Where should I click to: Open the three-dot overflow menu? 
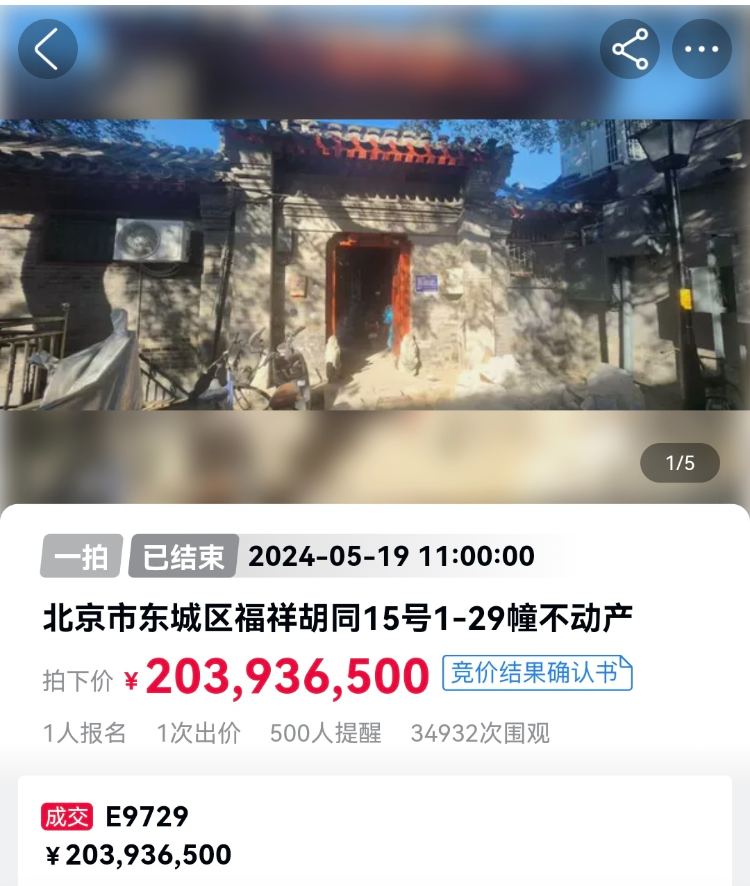click(701, 49)
